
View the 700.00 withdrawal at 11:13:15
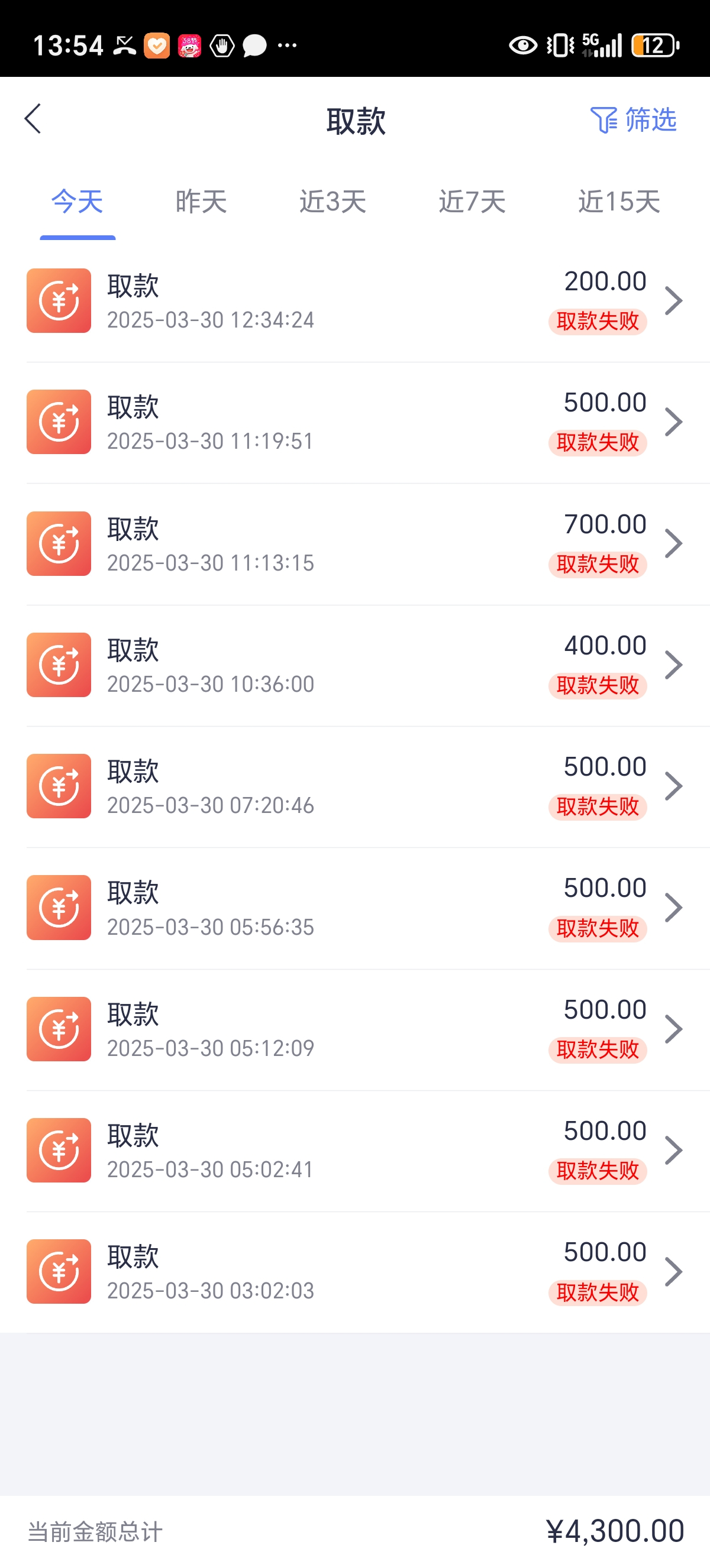355,544
